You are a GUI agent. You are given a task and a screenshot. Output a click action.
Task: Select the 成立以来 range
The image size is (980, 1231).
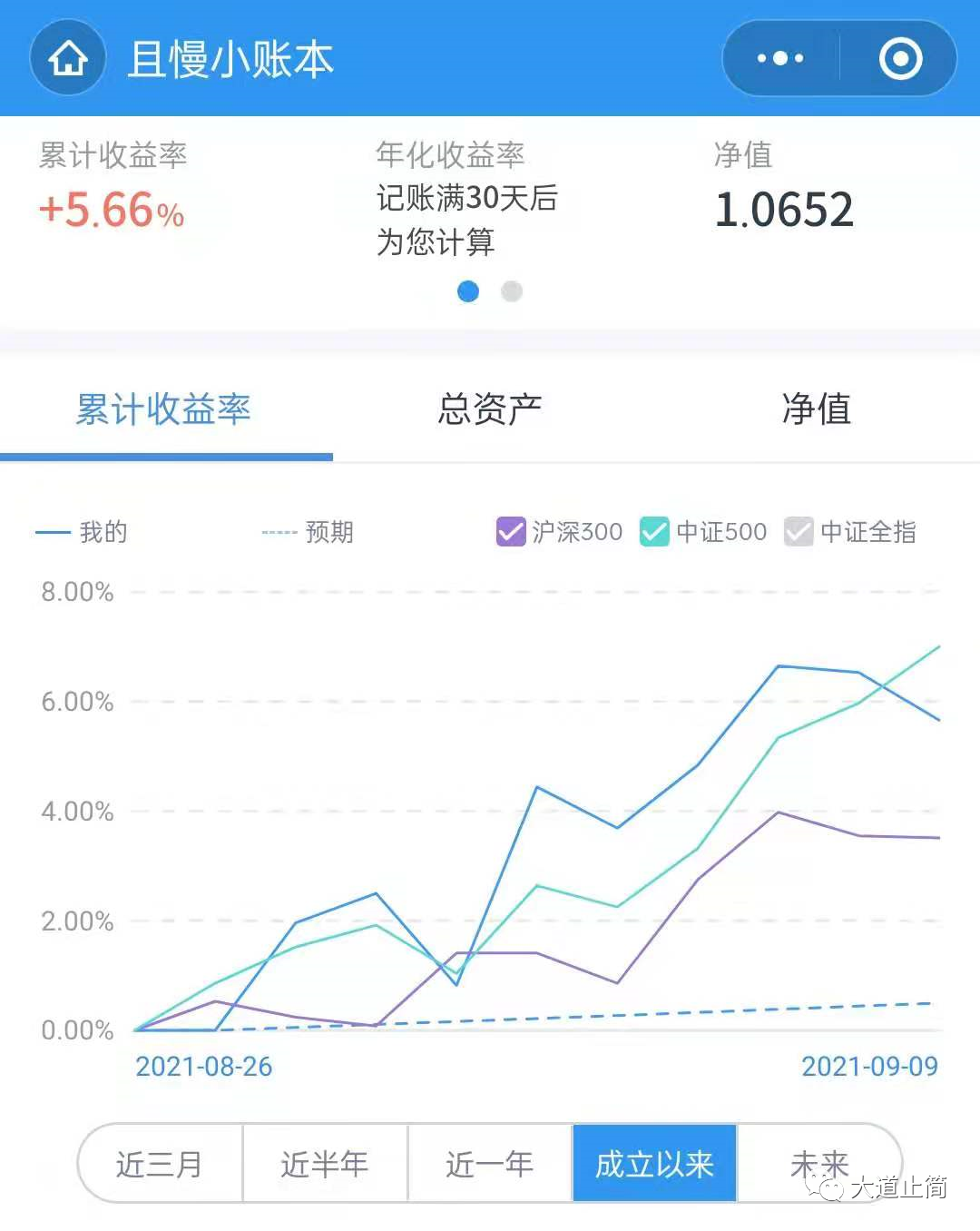click(x=654, y=1163)
